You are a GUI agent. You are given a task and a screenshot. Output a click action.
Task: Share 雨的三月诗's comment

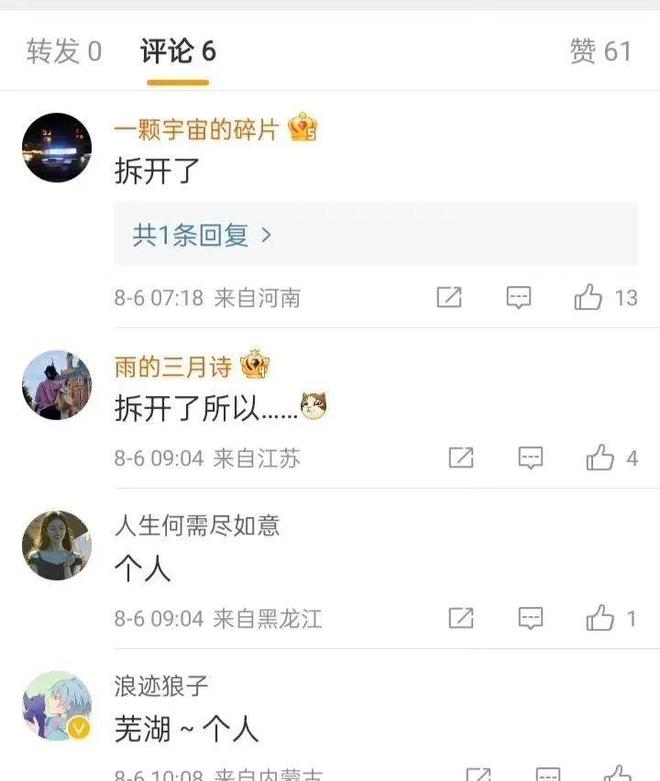460,458
